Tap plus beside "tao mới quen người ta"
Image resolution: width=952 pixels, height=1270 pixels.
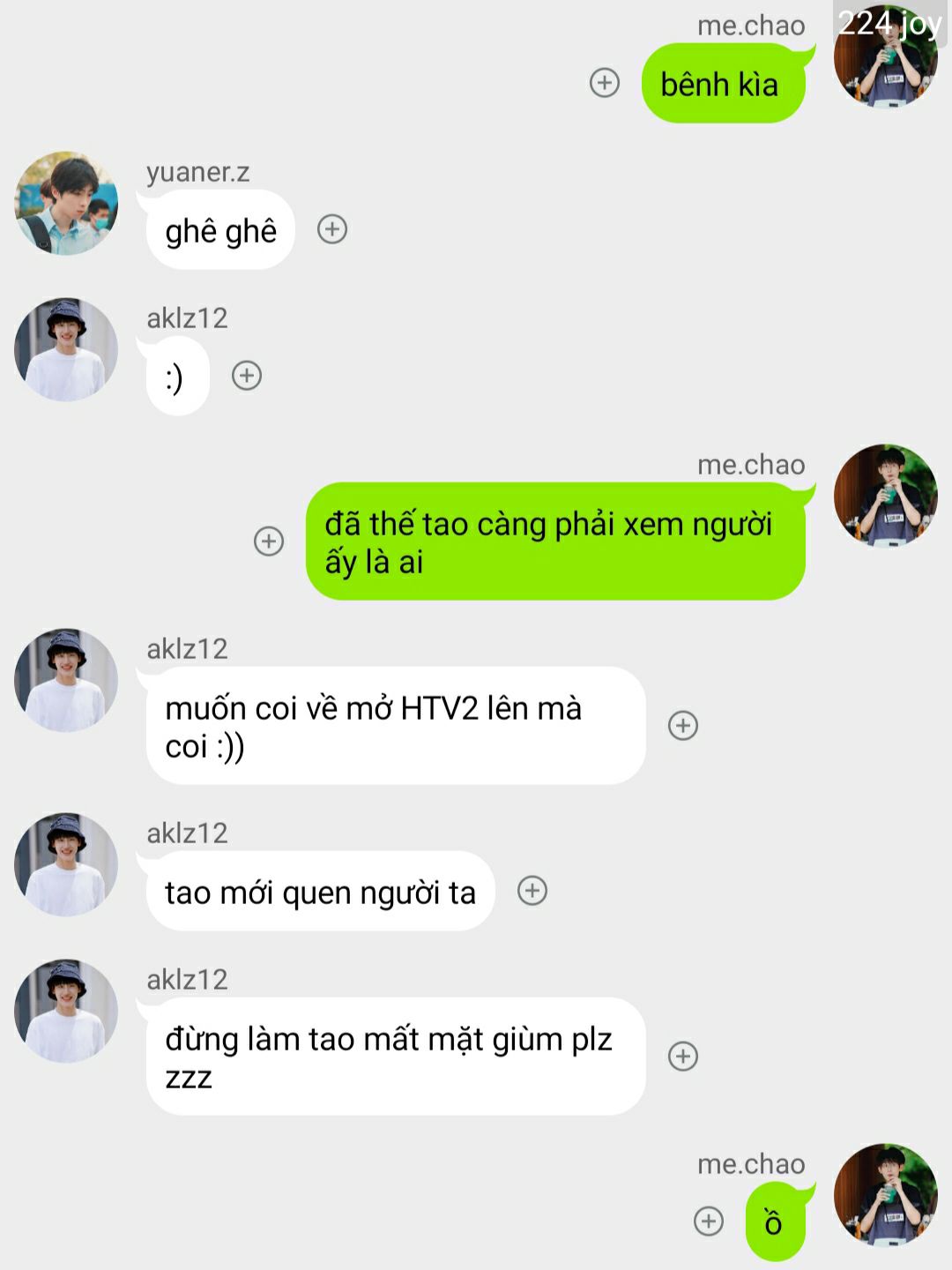(532, 891)
